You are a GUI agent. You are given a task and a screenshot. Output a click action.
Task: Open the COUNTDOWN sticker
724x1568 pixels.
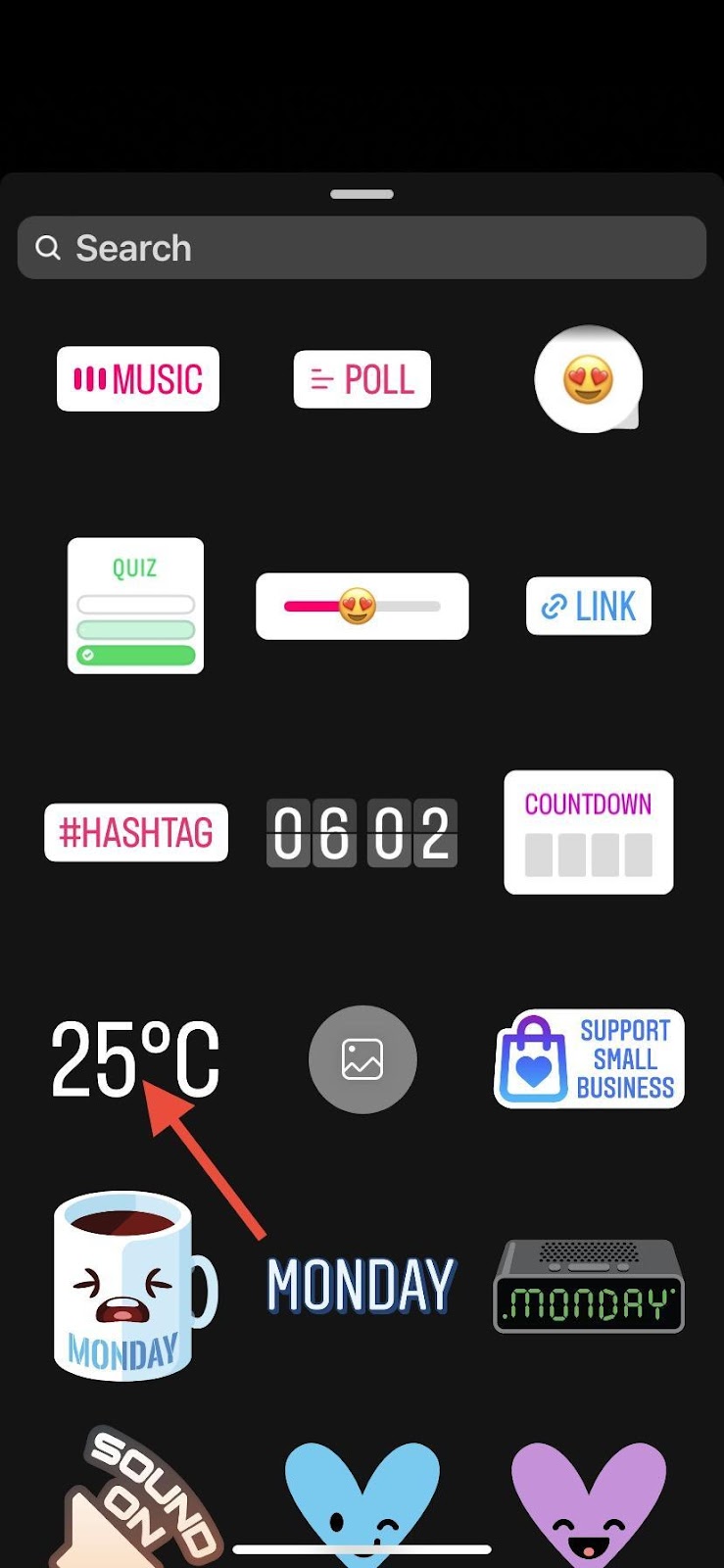coord(588,833)
